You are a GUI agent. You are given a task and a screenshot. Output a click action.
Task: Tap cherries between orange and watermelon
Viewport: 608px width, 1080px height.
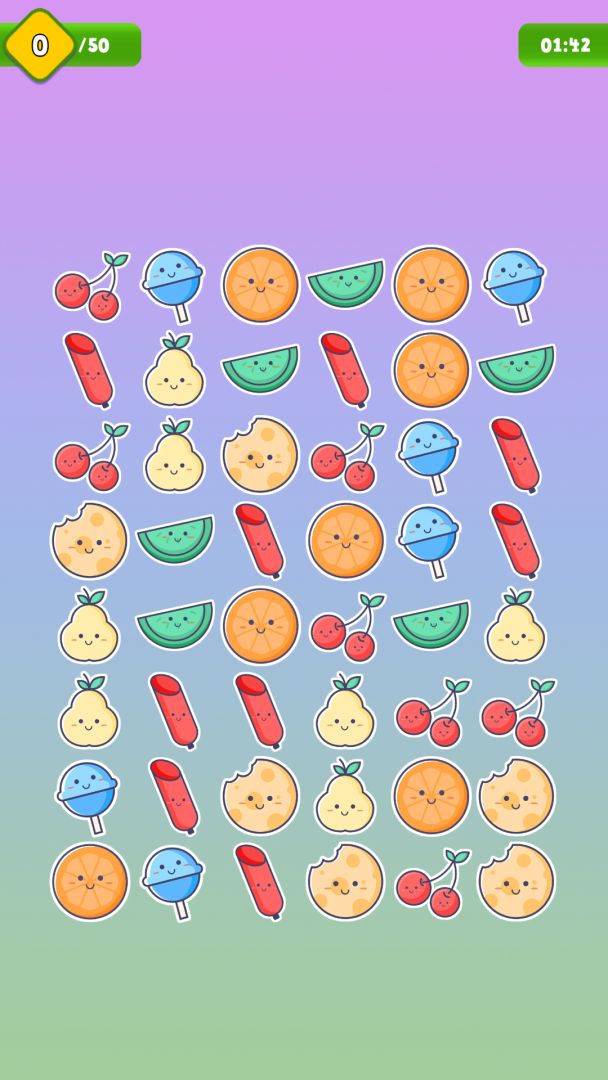point(345,625)
